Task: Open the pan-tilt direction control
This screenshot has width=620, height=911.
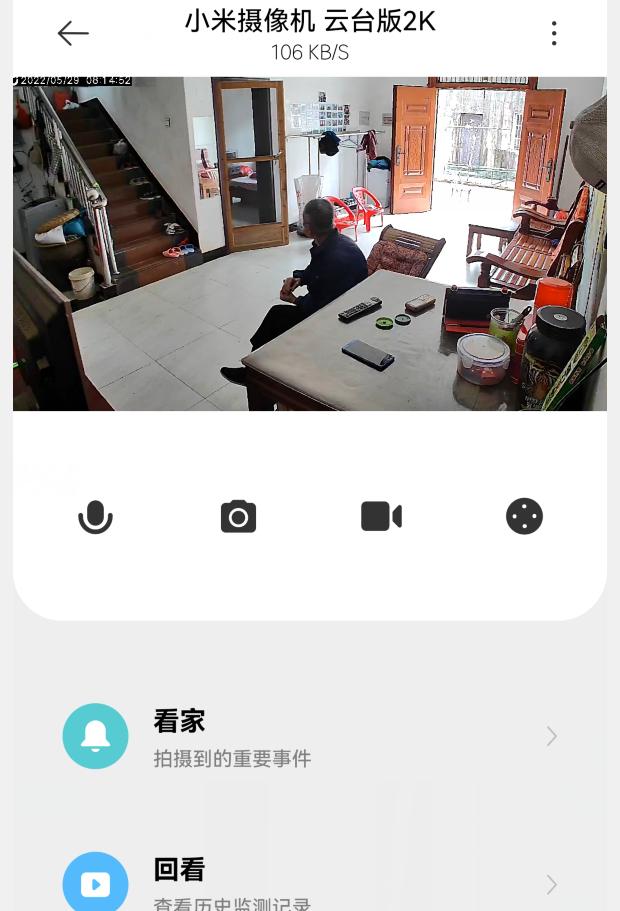Action: coord(524,516)
